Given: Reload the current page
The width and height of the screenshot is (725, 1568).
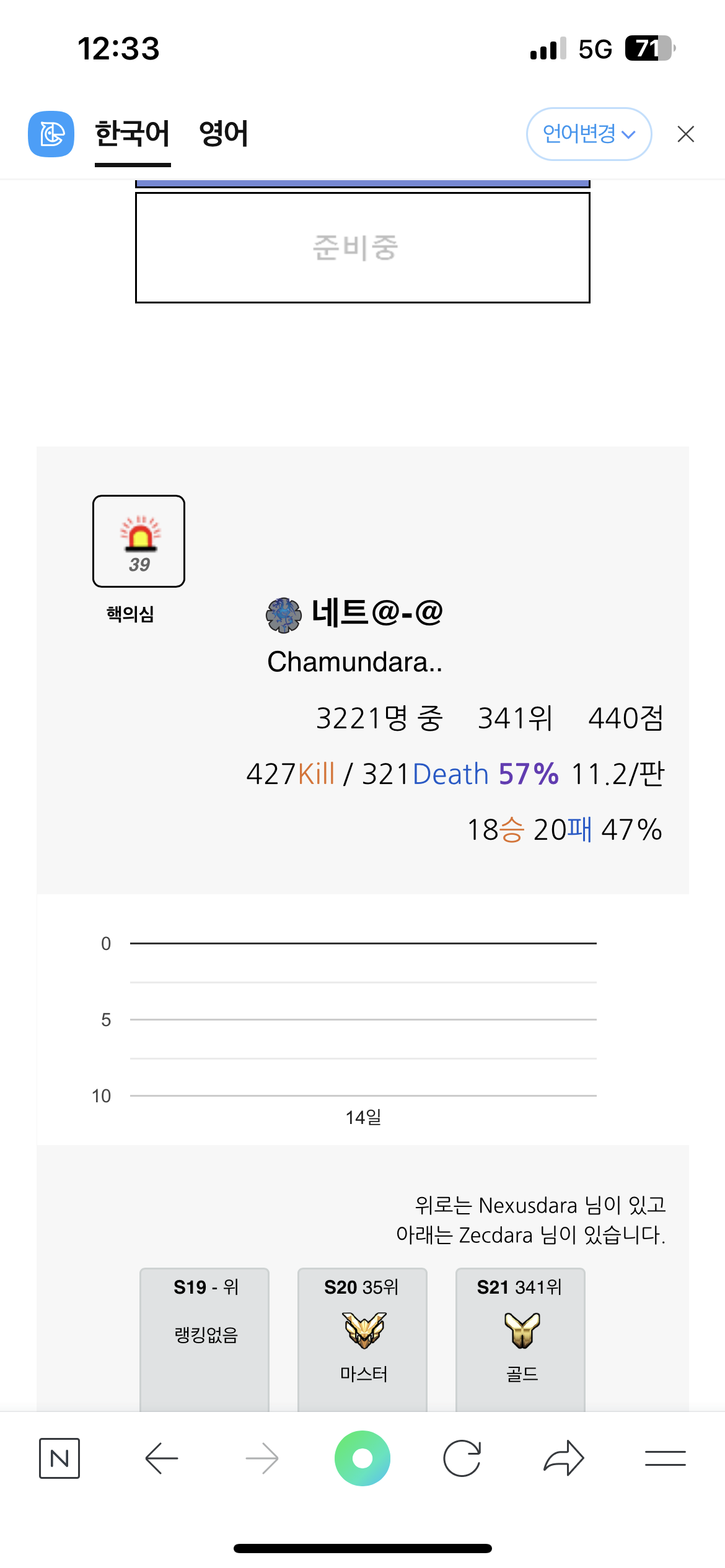Looking at the screenshot, I should [x=462, y=1458].
